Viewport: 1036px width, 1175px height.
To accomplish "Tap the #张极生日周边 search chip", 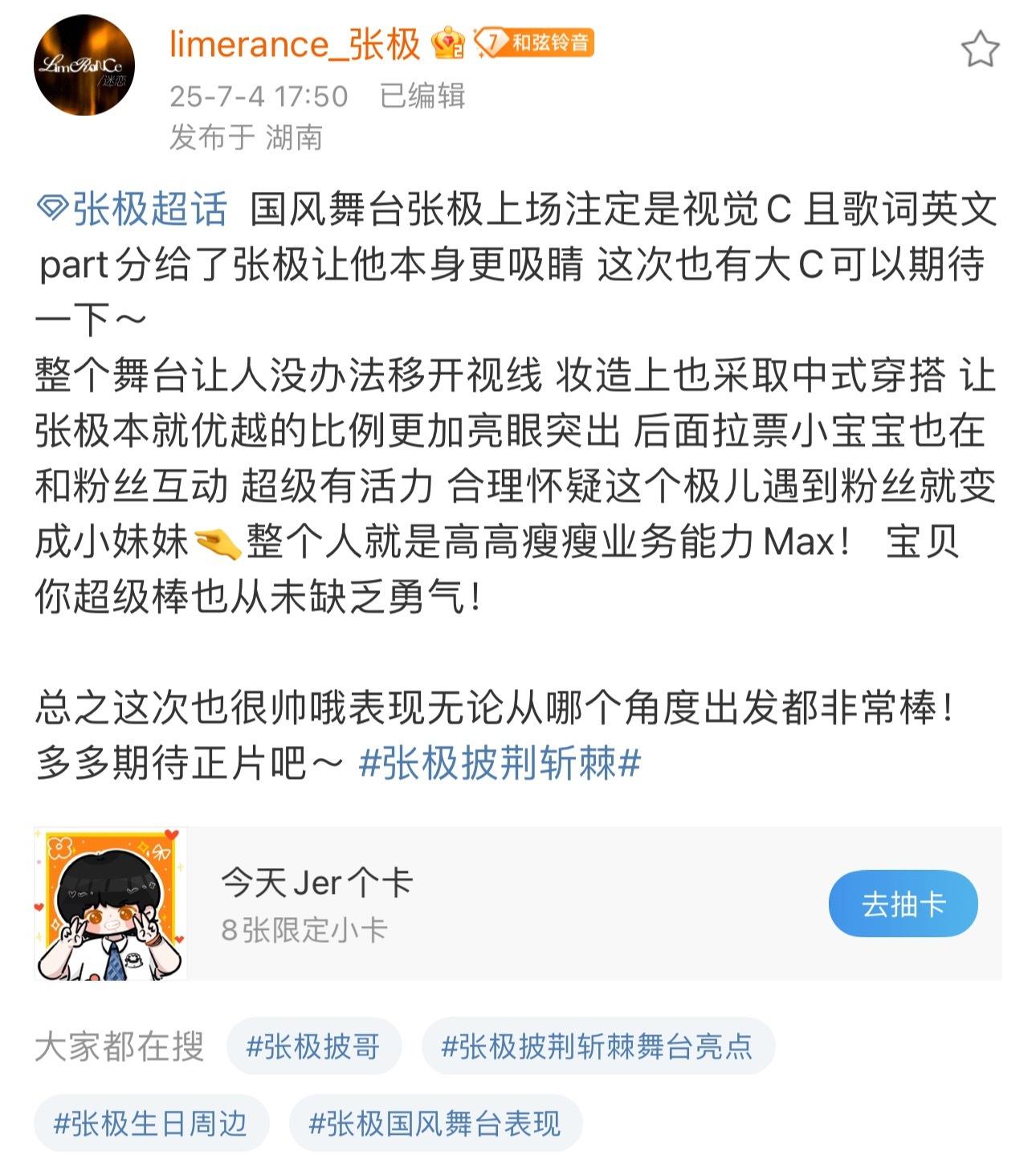I will coord(150,1123).
